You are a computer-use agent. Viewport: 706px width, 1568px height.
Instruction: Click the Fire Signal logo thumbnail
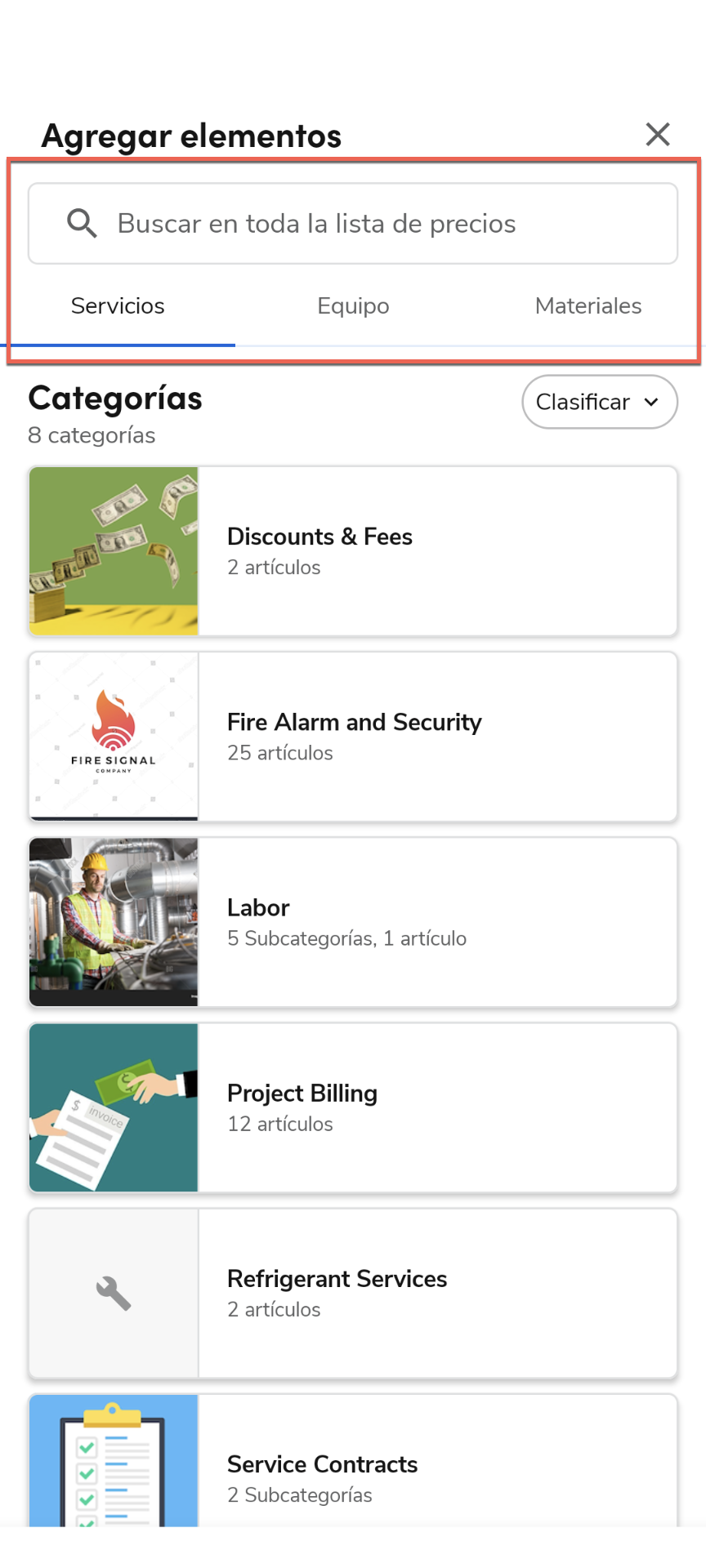113,735
